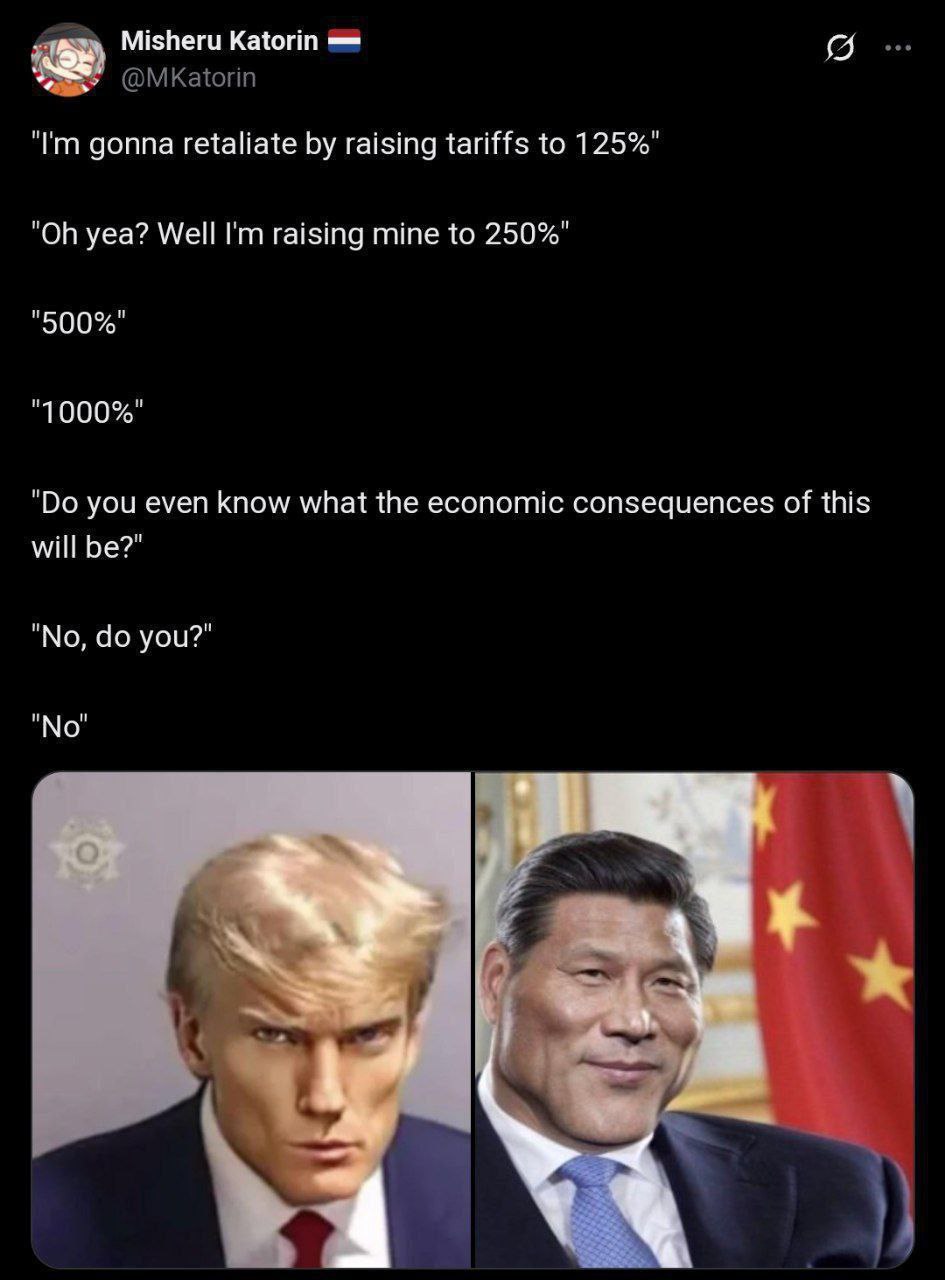Viewport: 945px width, 1280px height.
Task: Tap the Grok explain-post icon
Action: pos(839,48)
